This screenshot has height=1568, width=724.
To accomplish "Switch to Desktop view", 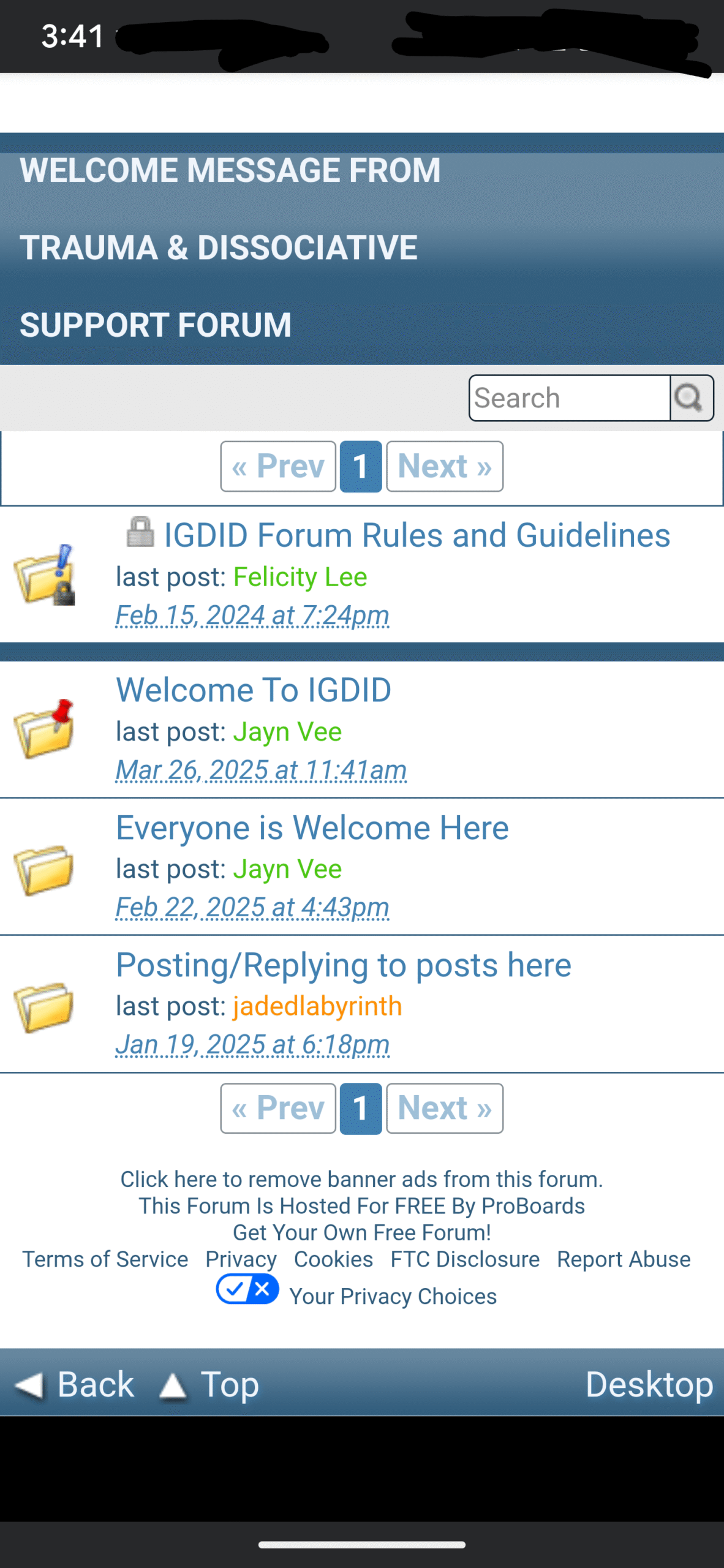I will pyautogui.click(x=649, y=1384).
